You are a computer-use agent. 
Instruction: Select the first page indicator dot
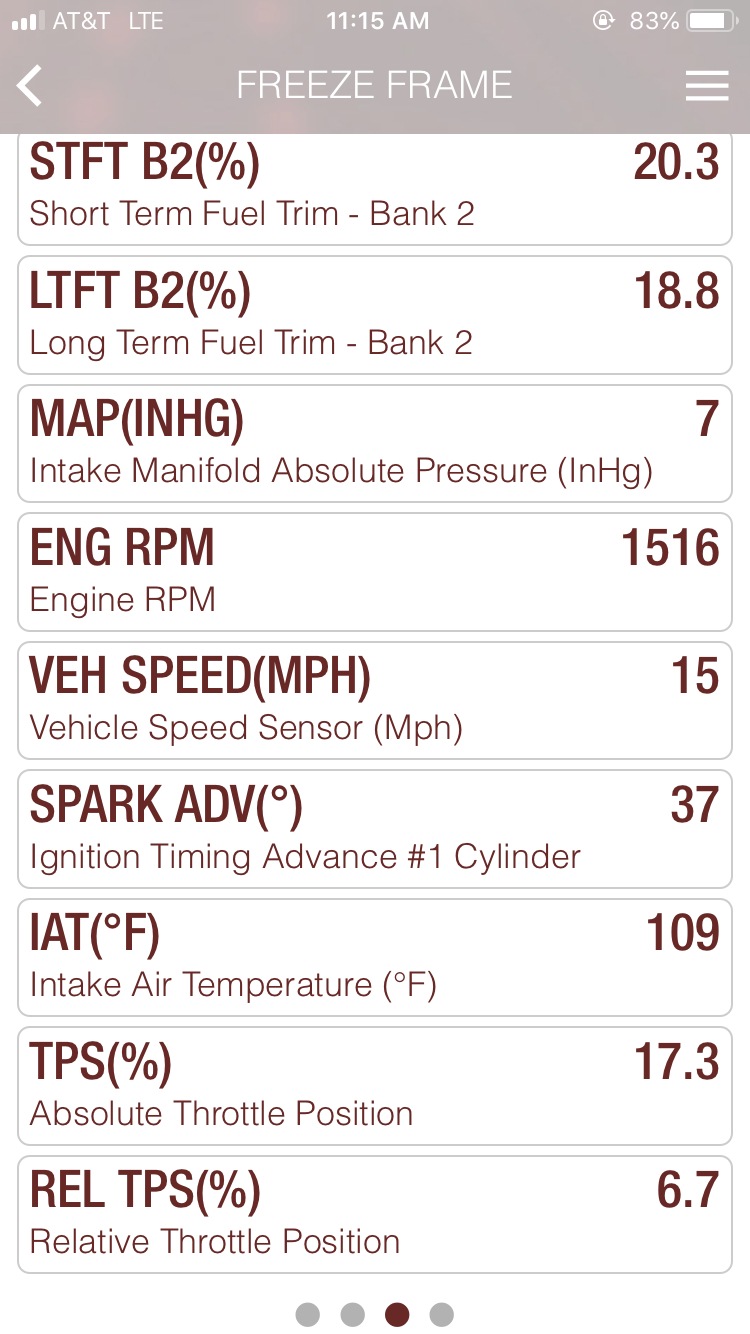pyautogui.click(x=308, y=1314)
